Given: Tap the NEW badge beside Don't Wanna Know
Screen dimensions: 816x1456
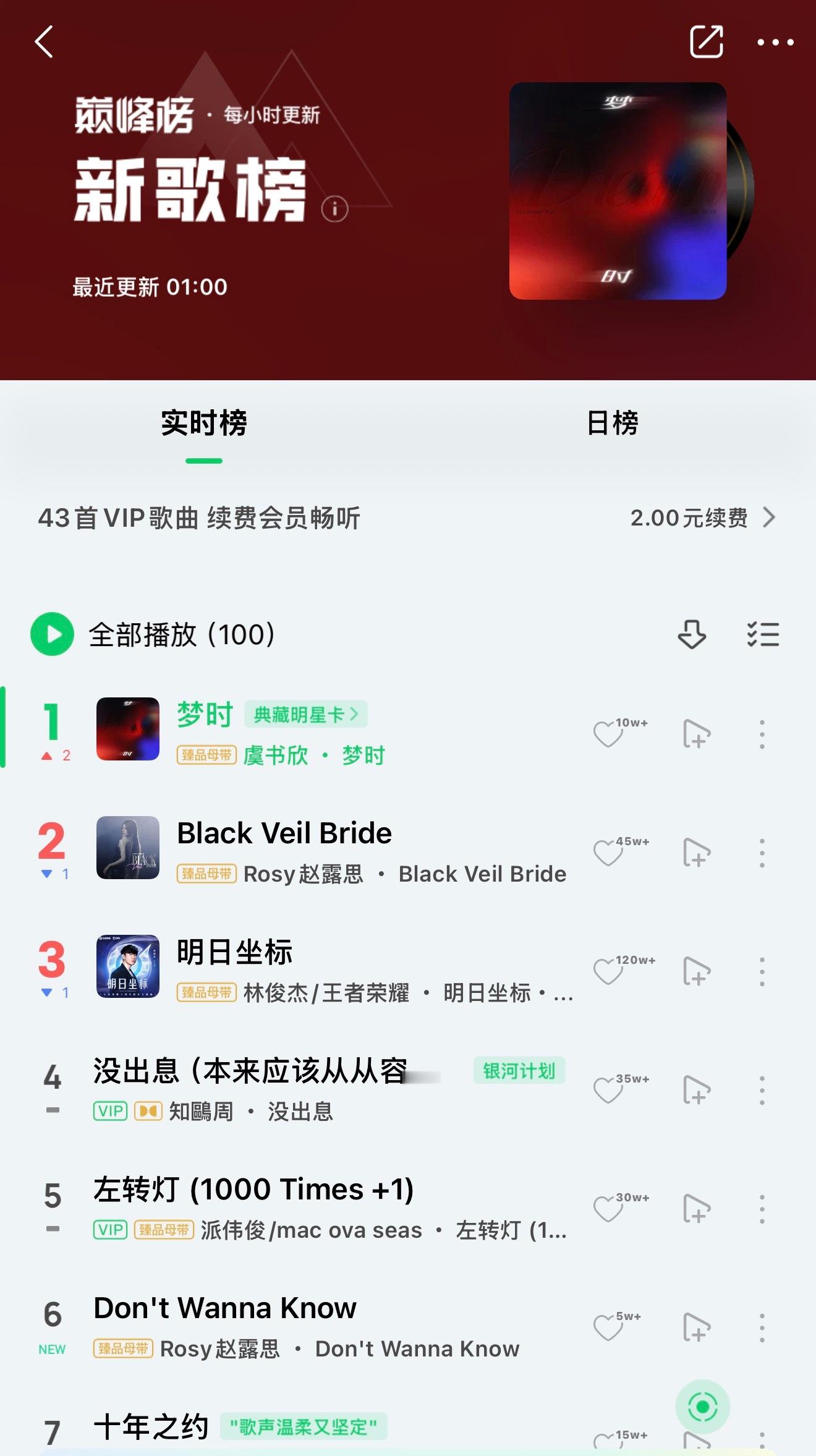Looking at the screenshot, I should 52,1349.
